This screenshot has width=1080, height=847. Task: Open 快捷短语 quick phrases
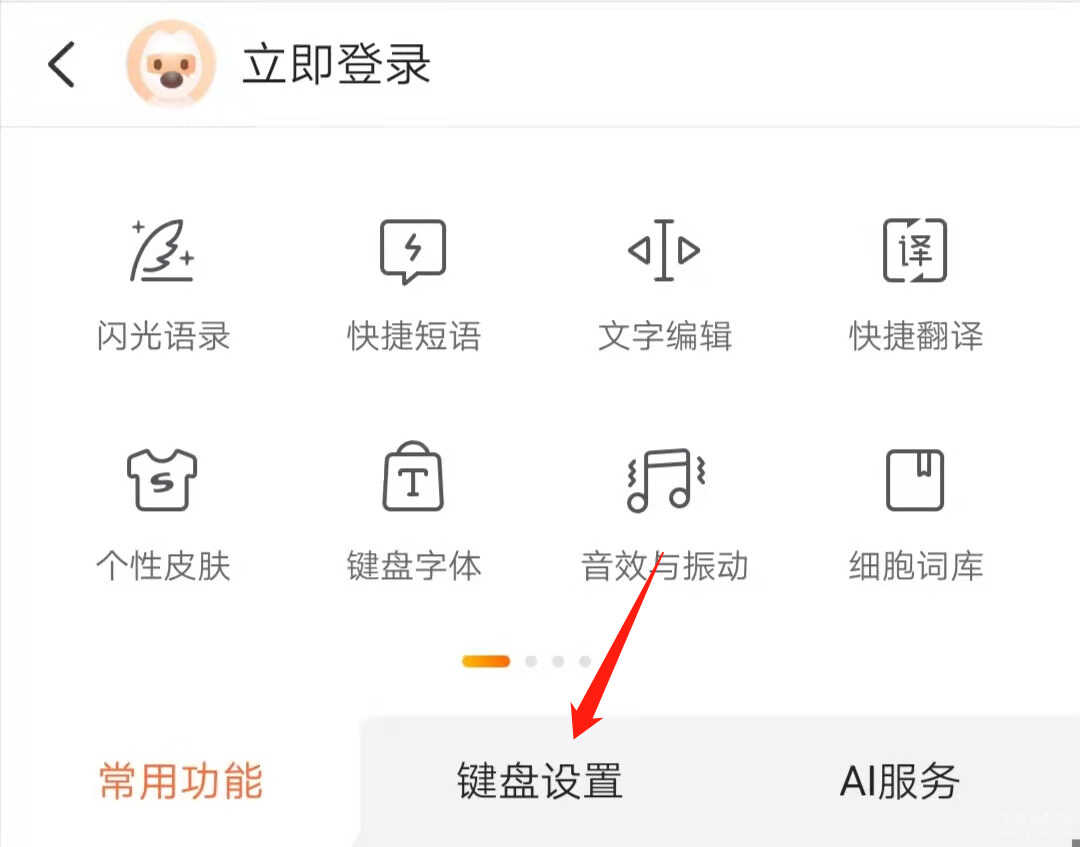[413, 283]
